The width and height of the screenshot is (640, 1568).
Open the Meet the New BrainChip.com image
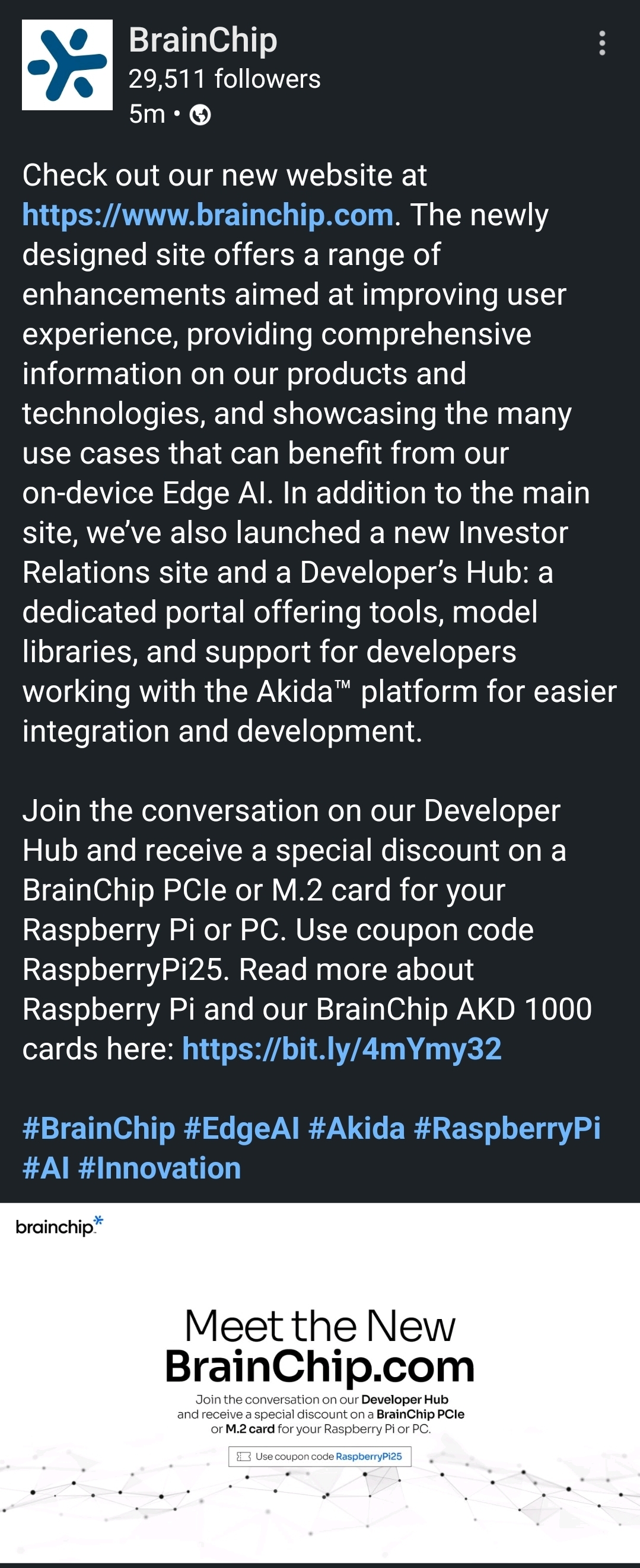click(320, 1382)
